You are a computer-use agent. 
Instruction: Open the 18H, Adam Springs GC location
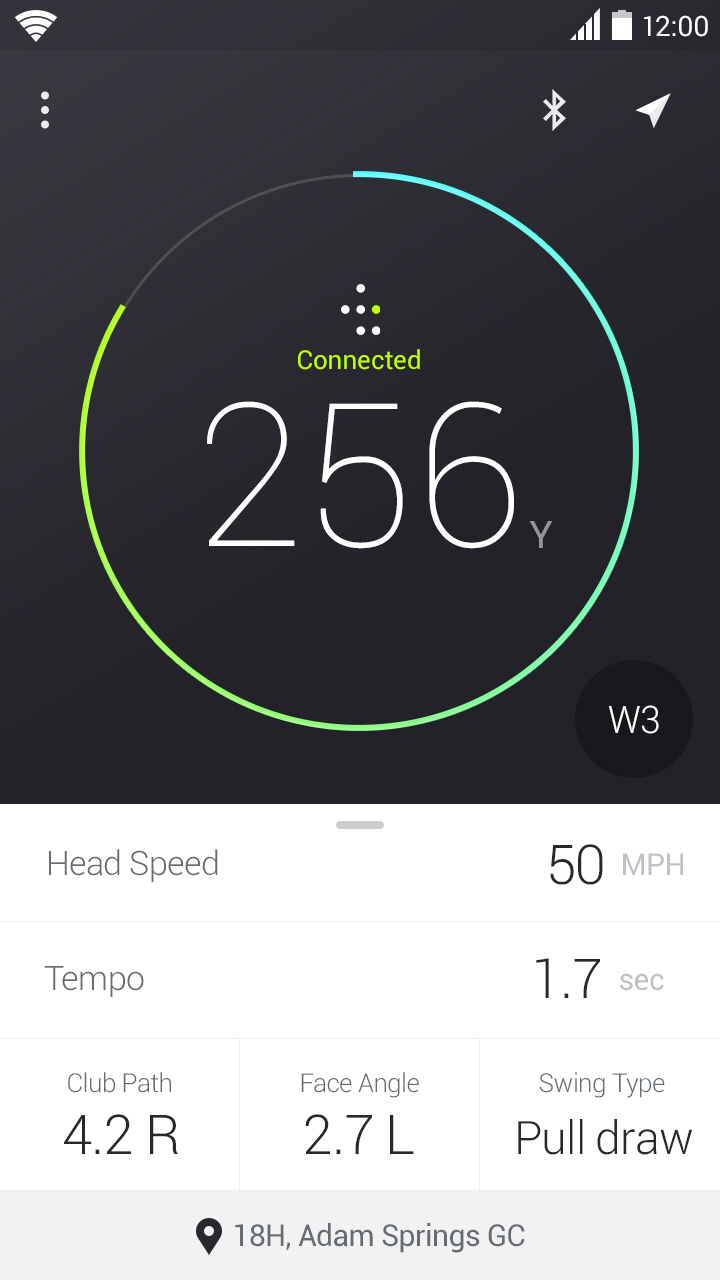pyautogui.click(x=360, y=1236)
